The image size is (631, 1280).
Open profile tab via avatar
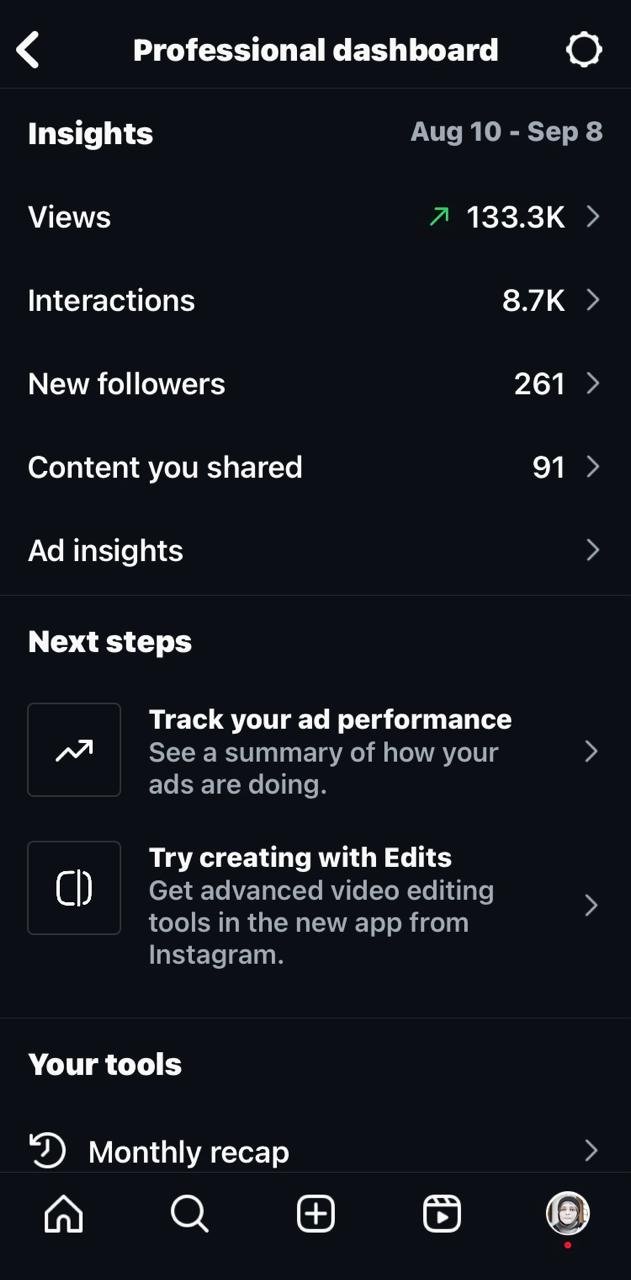point(567,1213)
